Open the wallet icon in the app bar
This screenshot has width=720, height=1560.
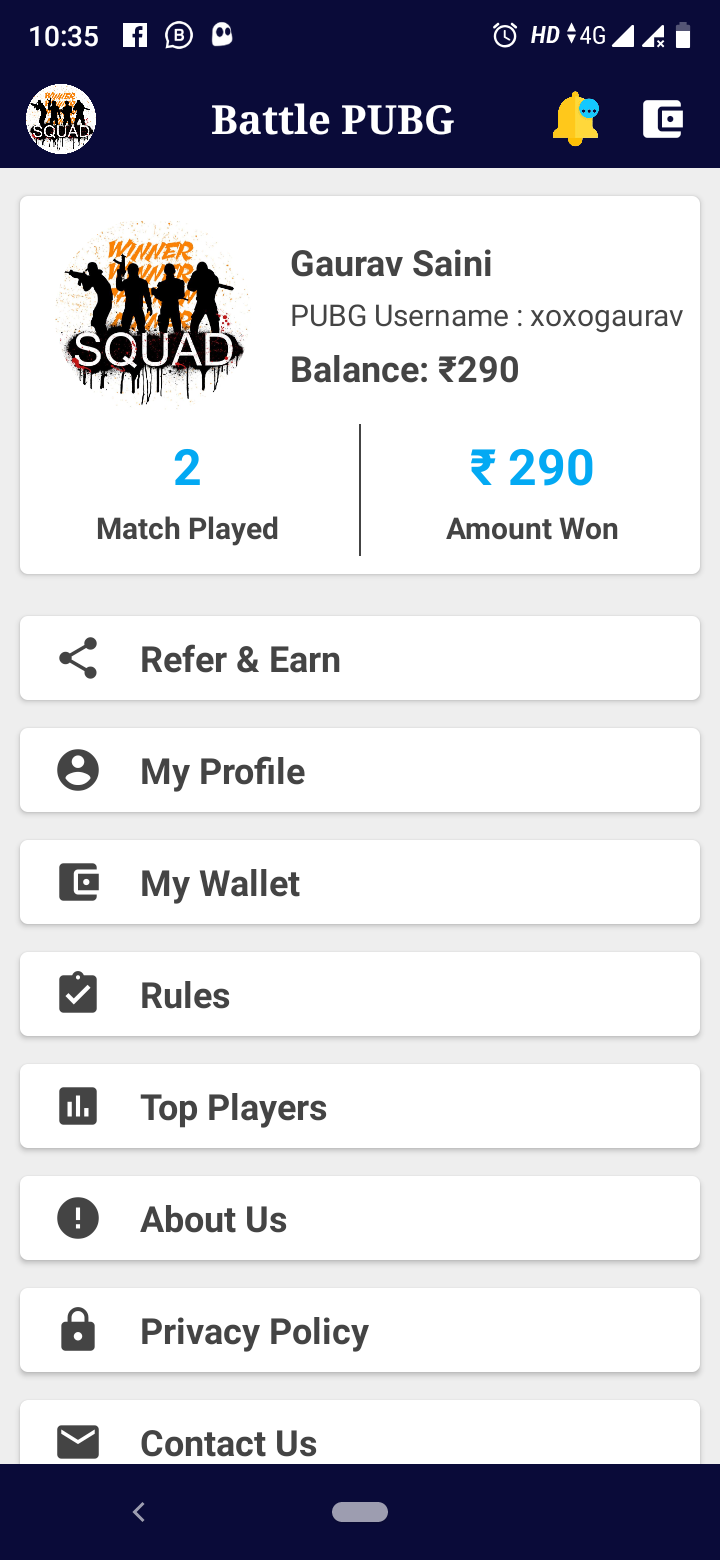click(662, 119)
